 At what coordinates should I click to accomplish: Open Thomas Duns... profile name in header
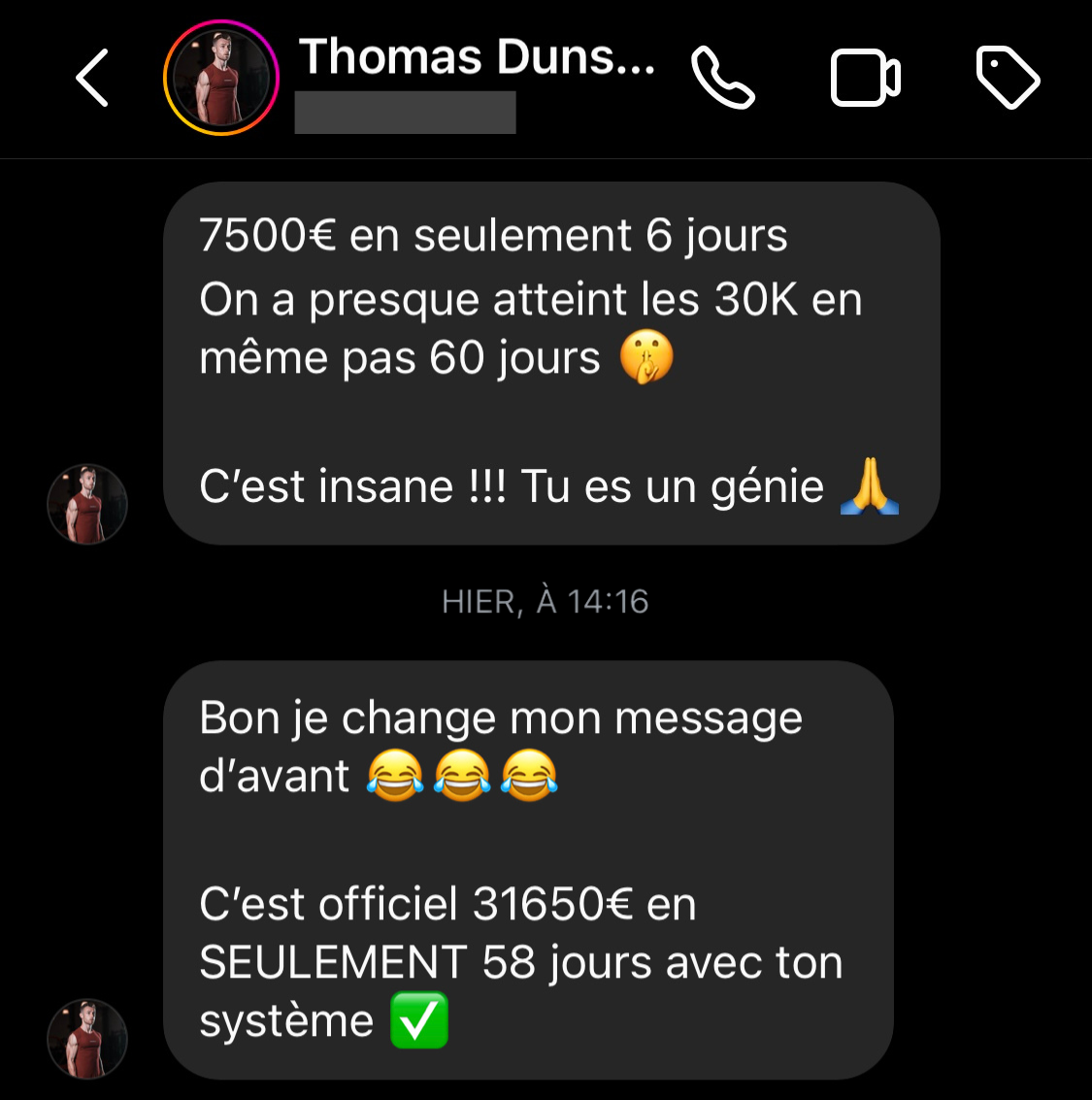click(476, 57)
